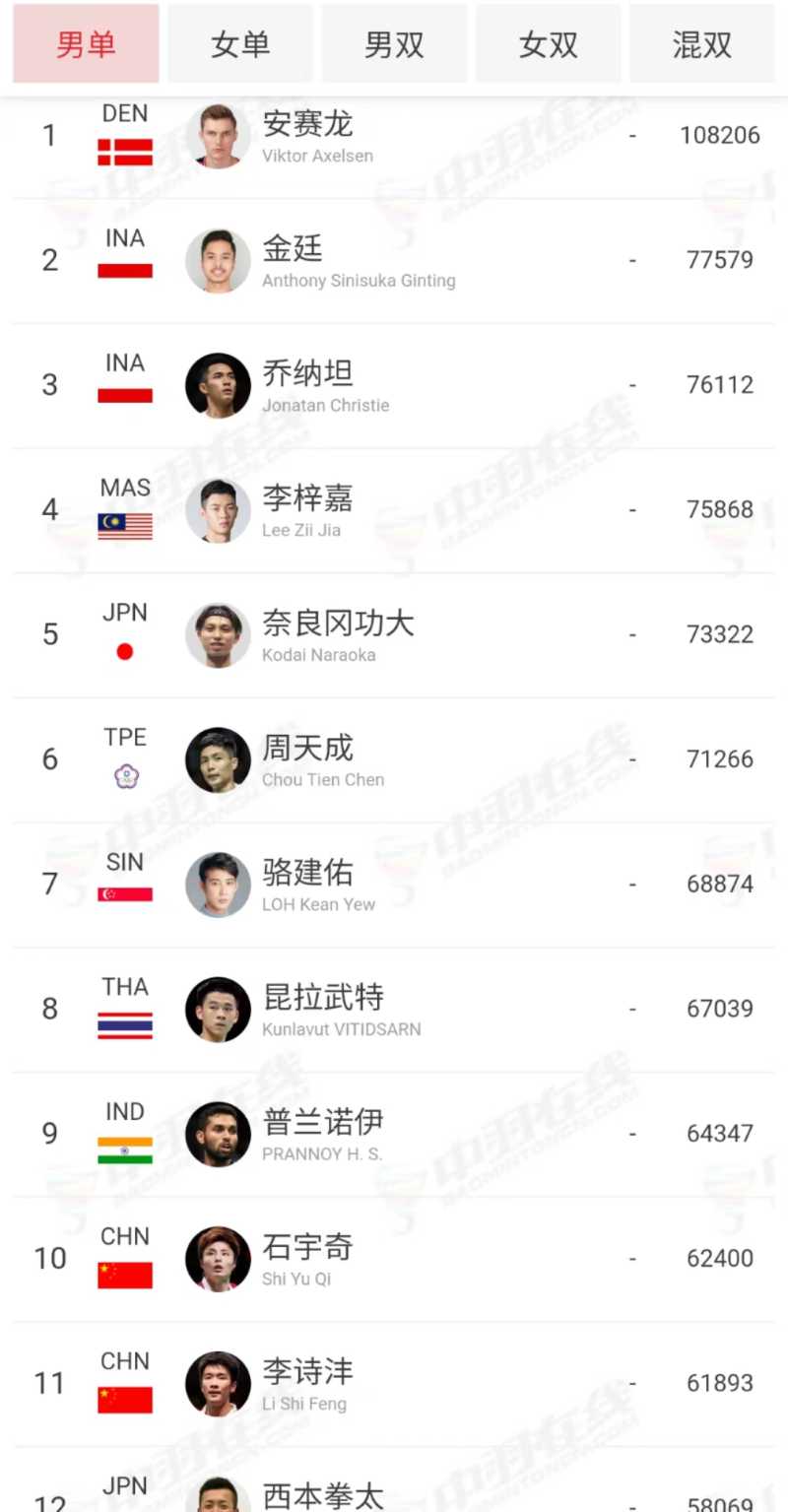The width and height of the screenshot is (788, 1512).
Task: Open Li Shi Feng's ranking entry
Action: (394, 1384)
